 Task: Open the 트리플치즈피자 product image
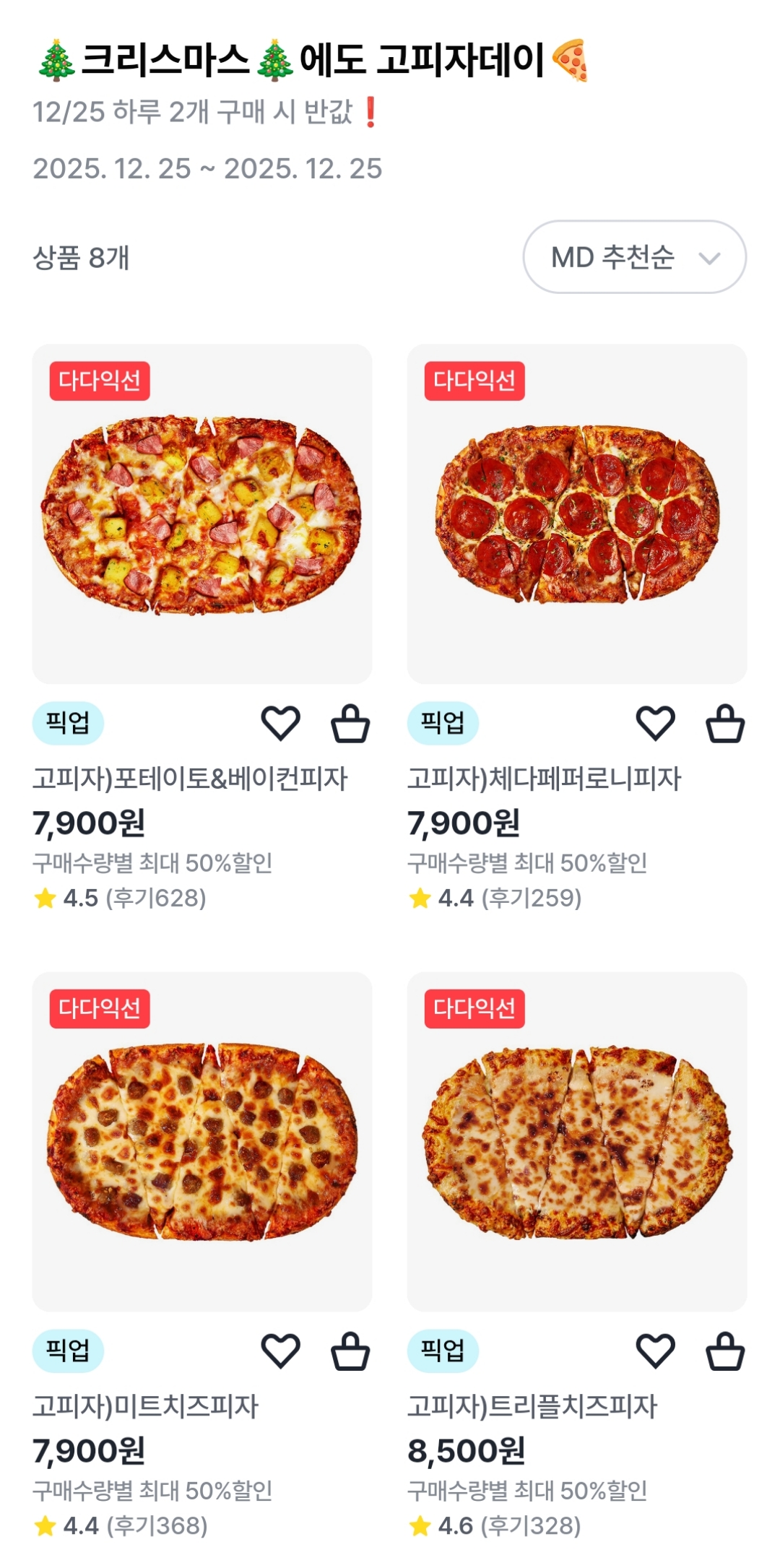[x=577, y=1142]
